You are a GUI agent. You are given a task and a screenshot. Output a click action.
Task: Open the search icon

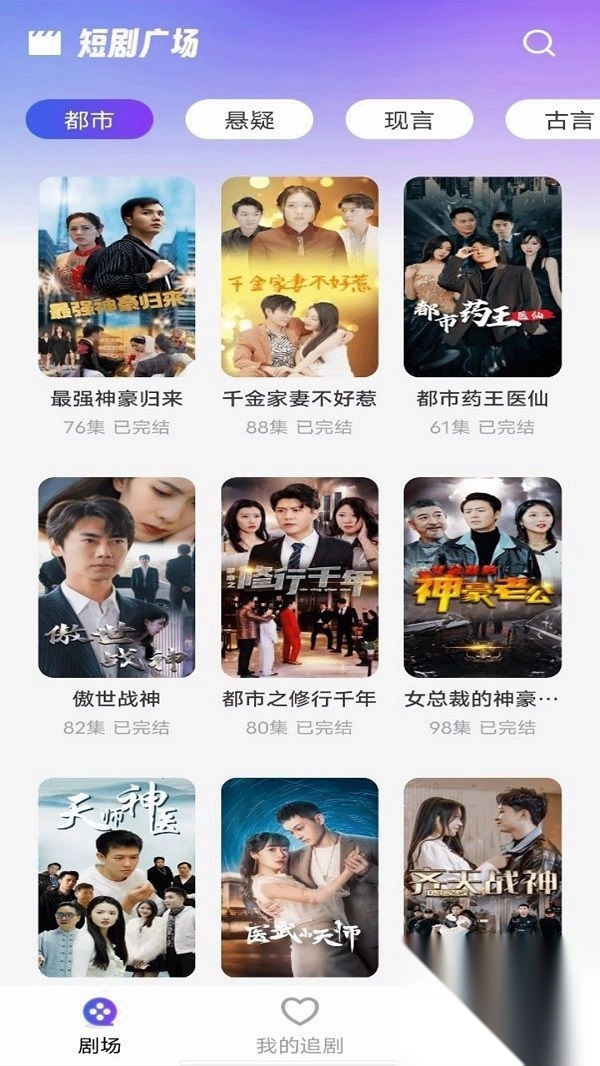[x=539, y=43]
